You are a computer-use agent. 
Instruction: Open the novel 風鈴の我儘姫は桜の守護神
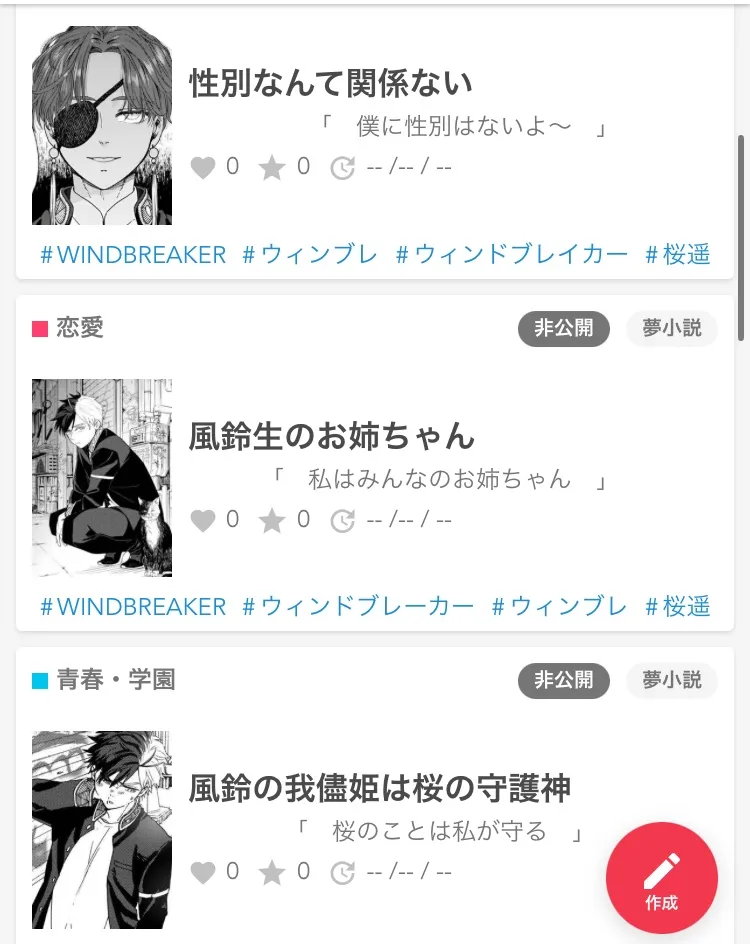(380, 788)
